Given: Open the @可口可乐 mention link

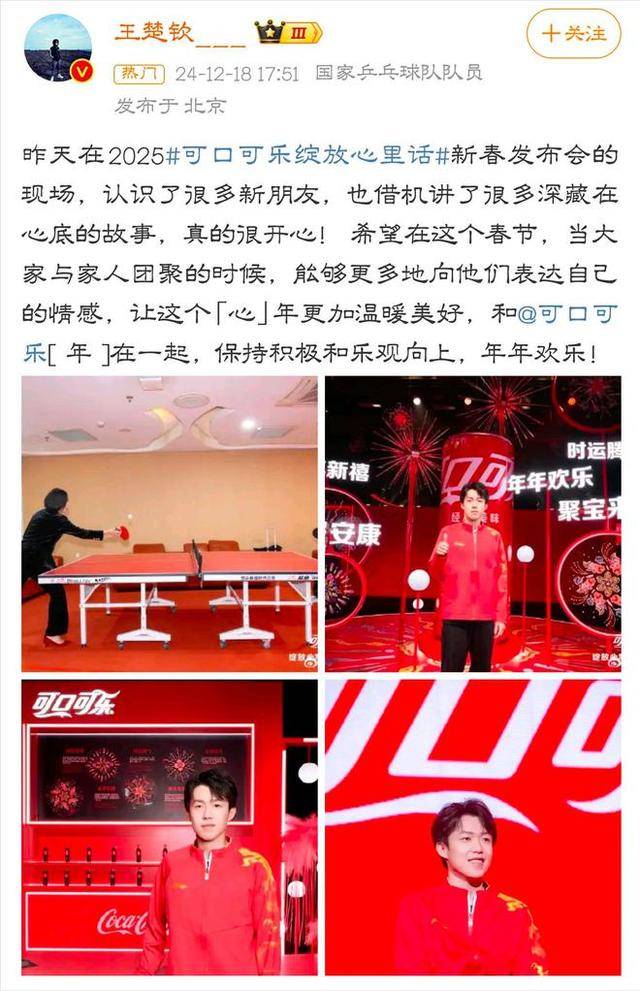Looking at the screenshot, I should [570, 312].
